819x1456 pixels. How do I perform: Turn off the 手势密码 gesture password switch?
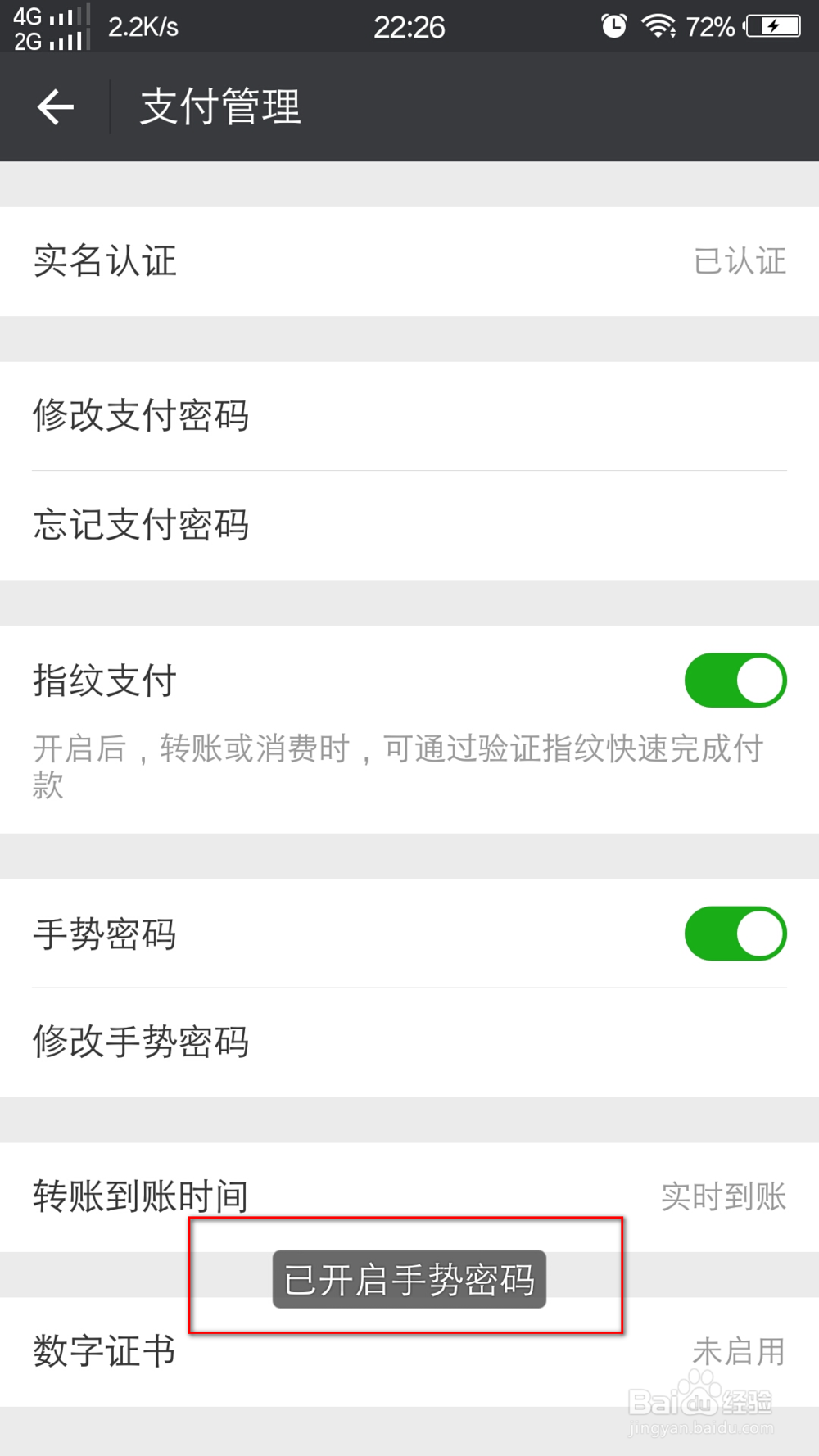coord(735,933)
